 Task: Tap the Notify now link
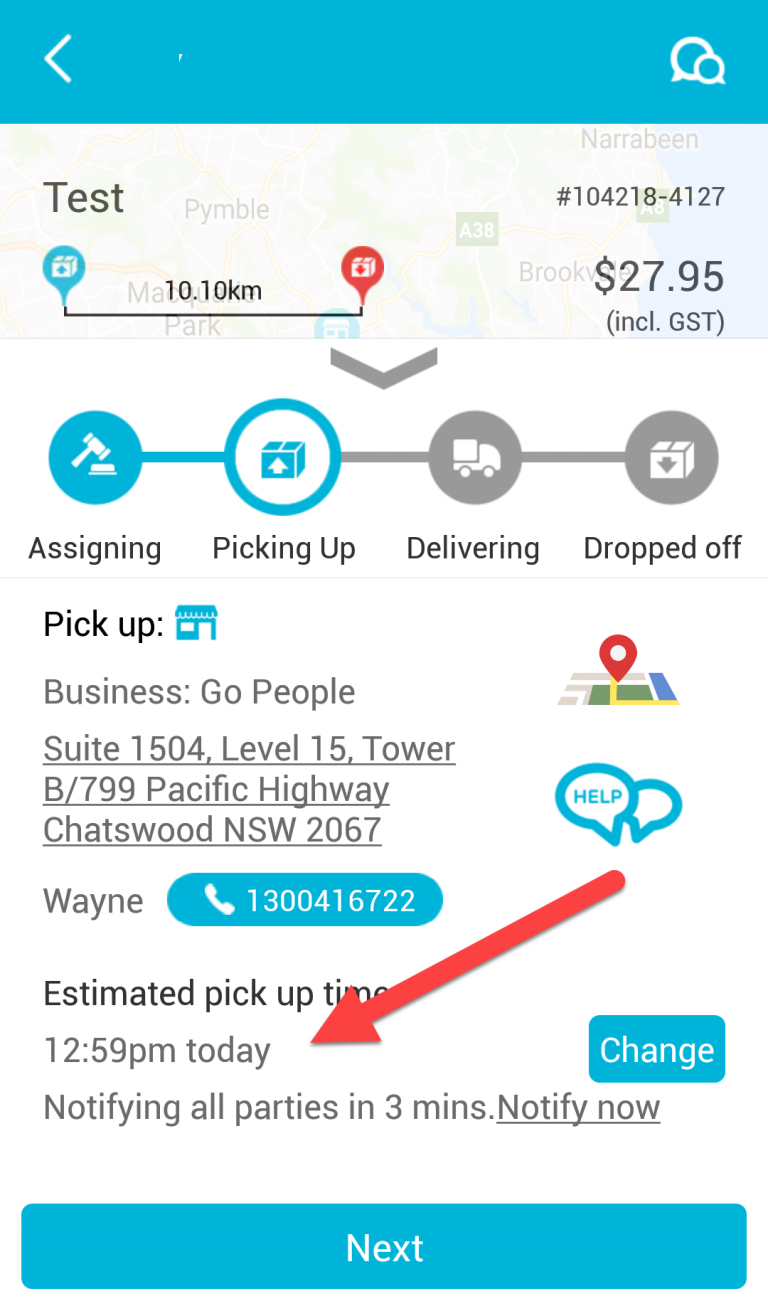[578, 1107]
